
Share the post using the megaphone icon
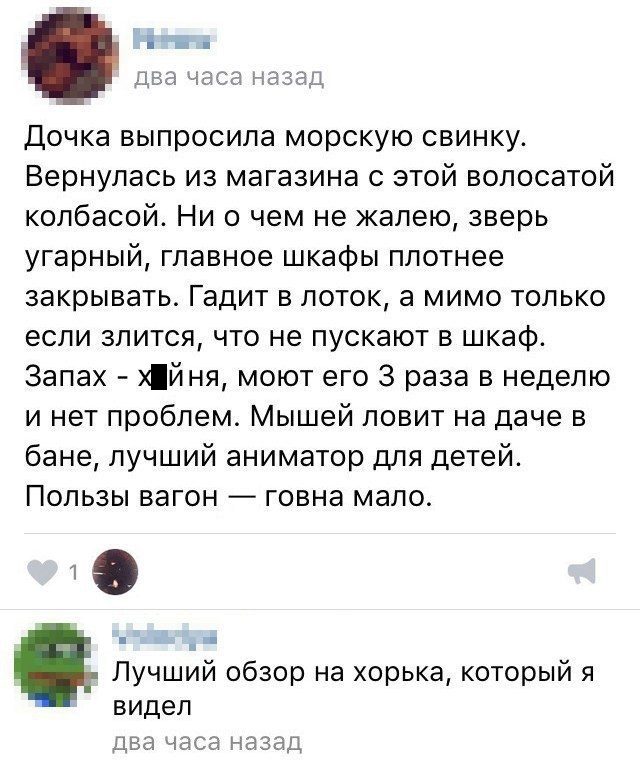(580, 571)
